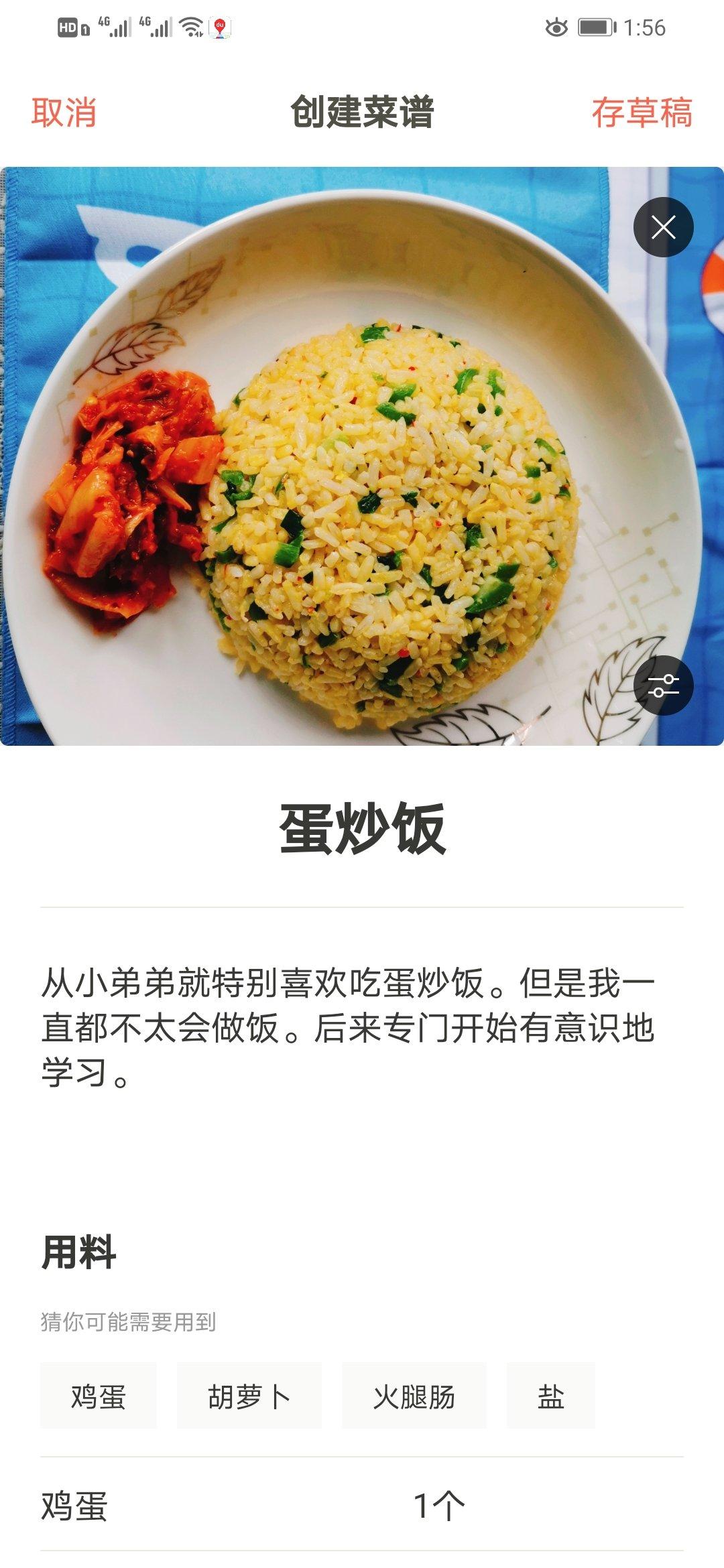Open the photo adjustment settings icon
This screenshot has width=724, height=1568.
click(663, 685)
